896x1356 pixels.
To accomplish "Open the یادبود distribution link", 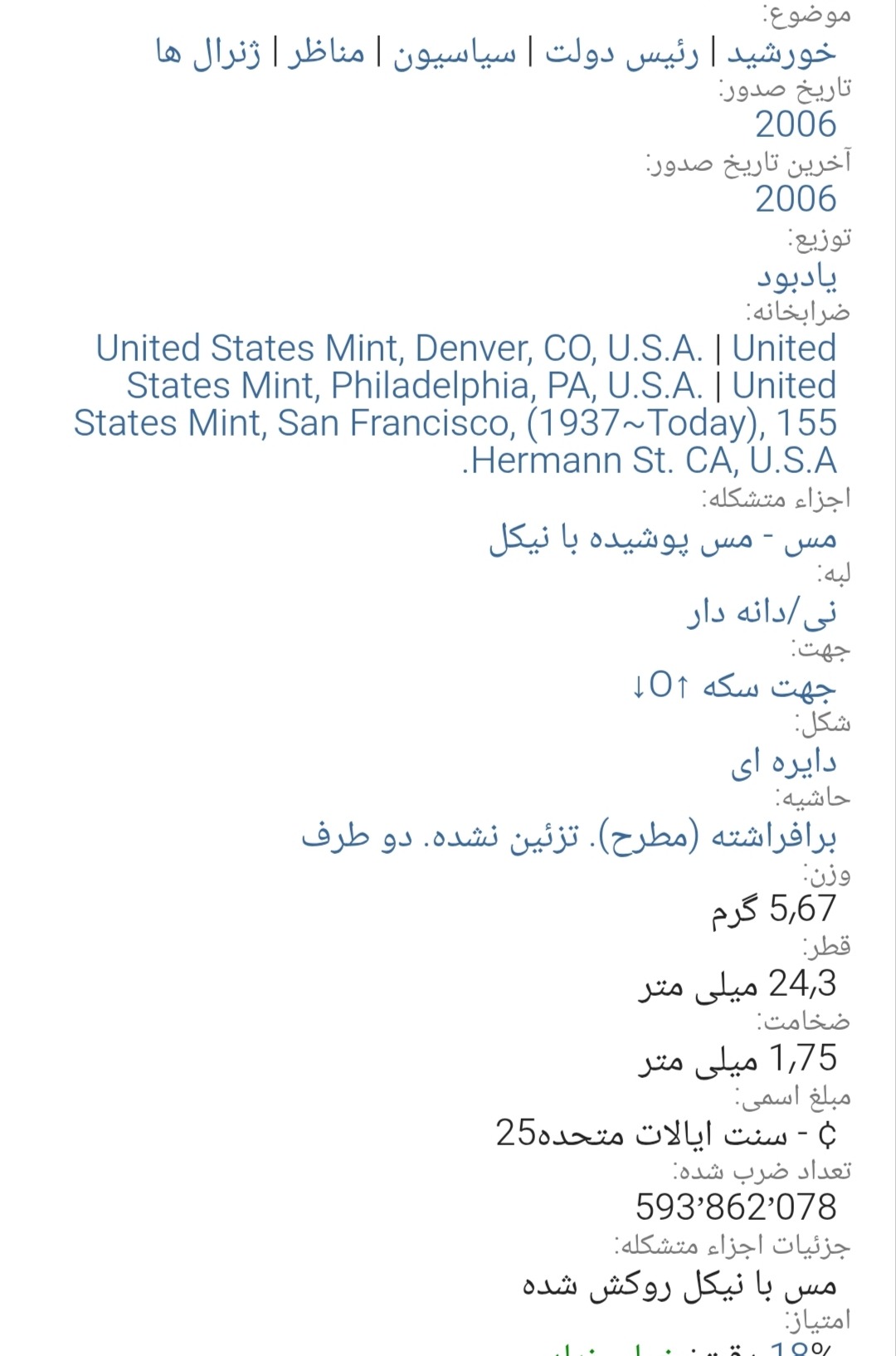I will pos(796,276).
